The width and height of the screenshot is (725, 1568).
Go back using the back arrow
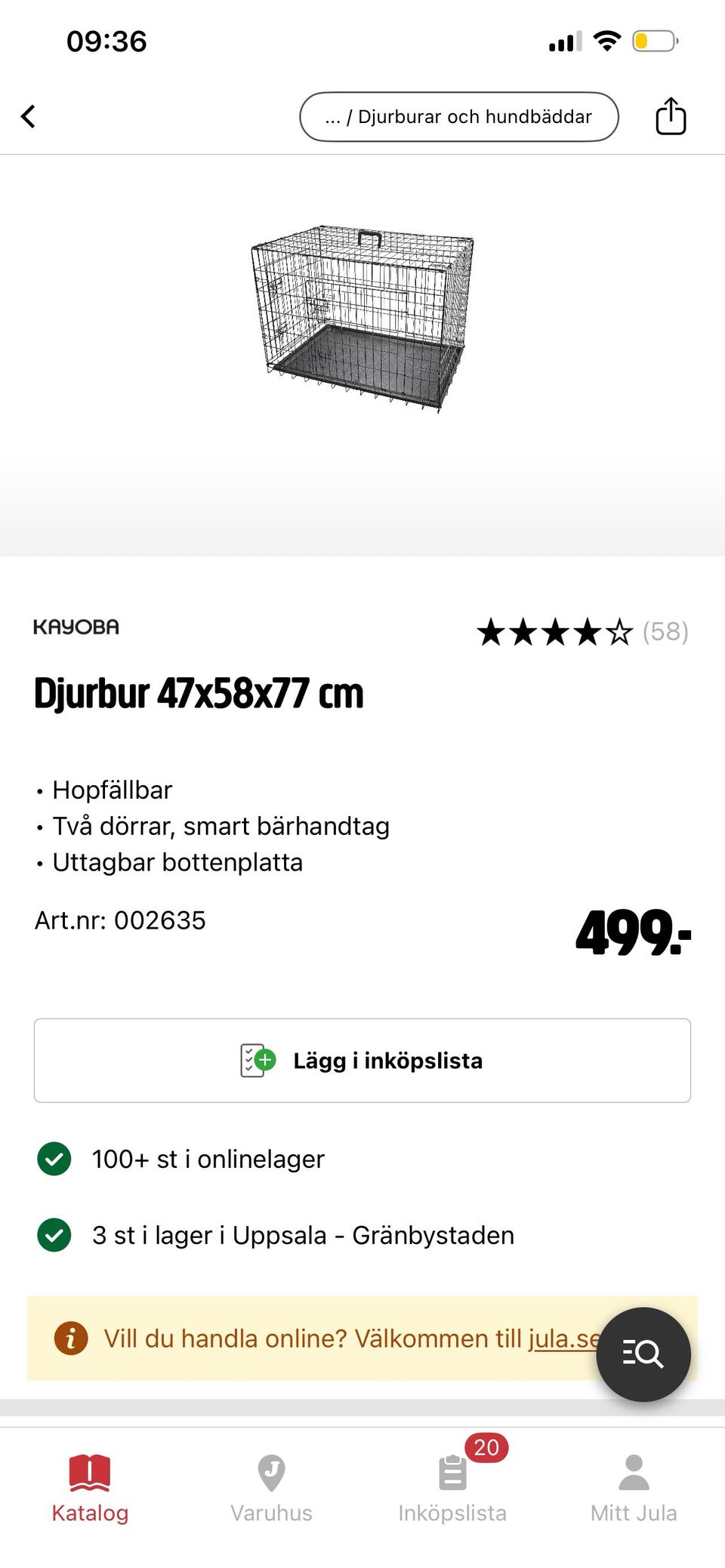(x=28, y=116)
